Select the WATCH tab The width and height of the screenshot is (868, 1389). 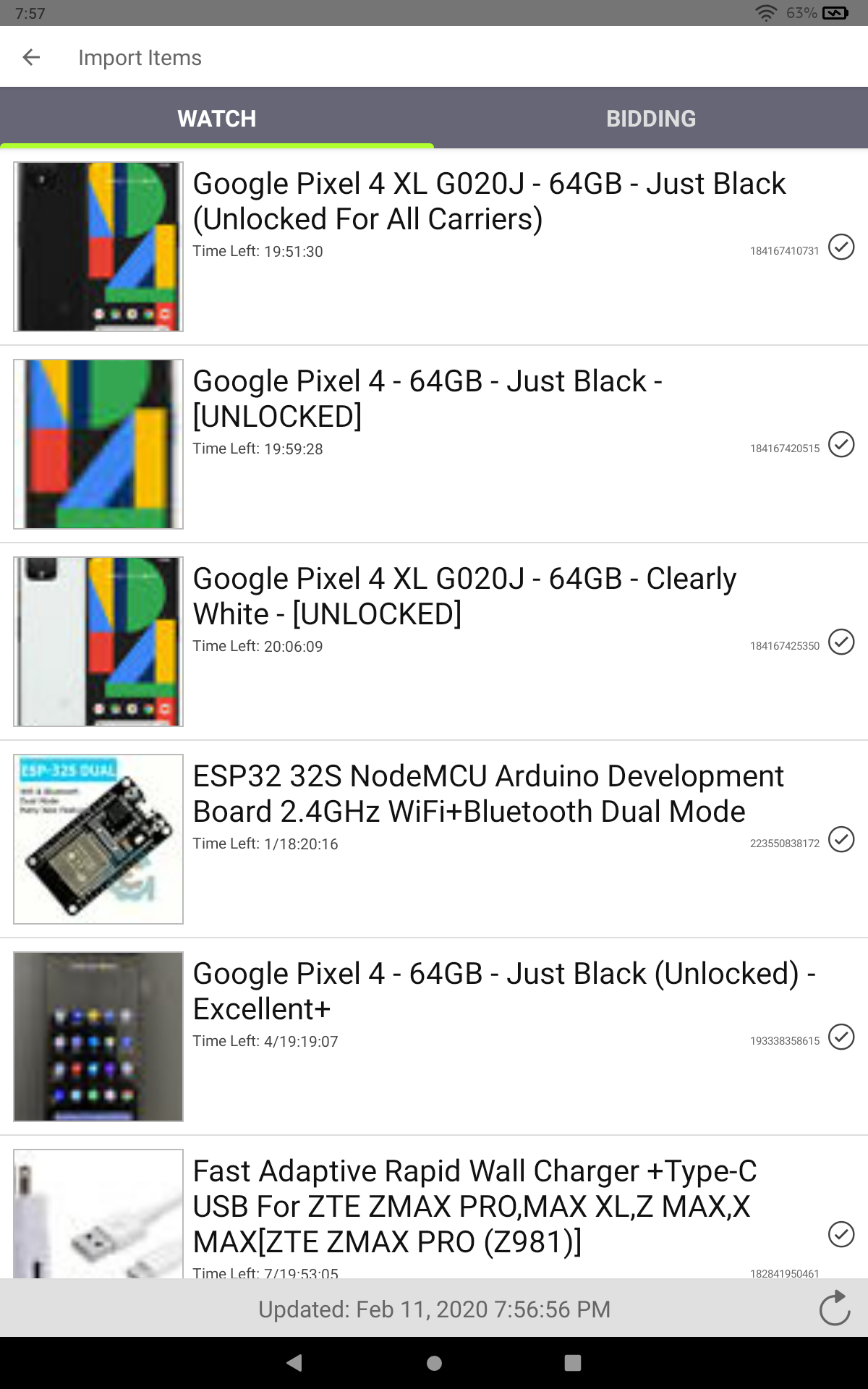(x=217, y=119)
